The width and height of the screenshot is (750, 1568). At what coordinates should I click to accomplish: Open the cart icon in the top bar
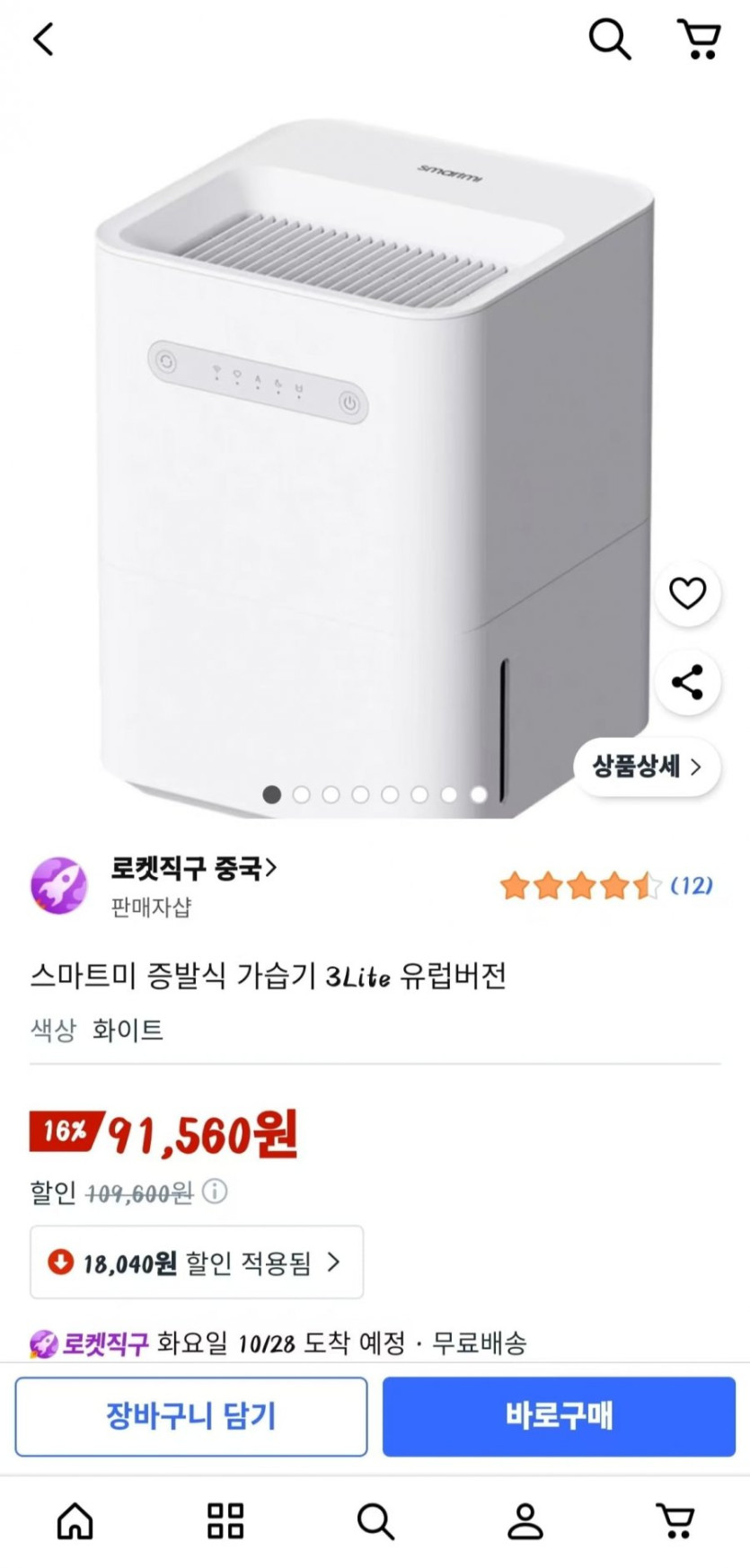[698, 40]
